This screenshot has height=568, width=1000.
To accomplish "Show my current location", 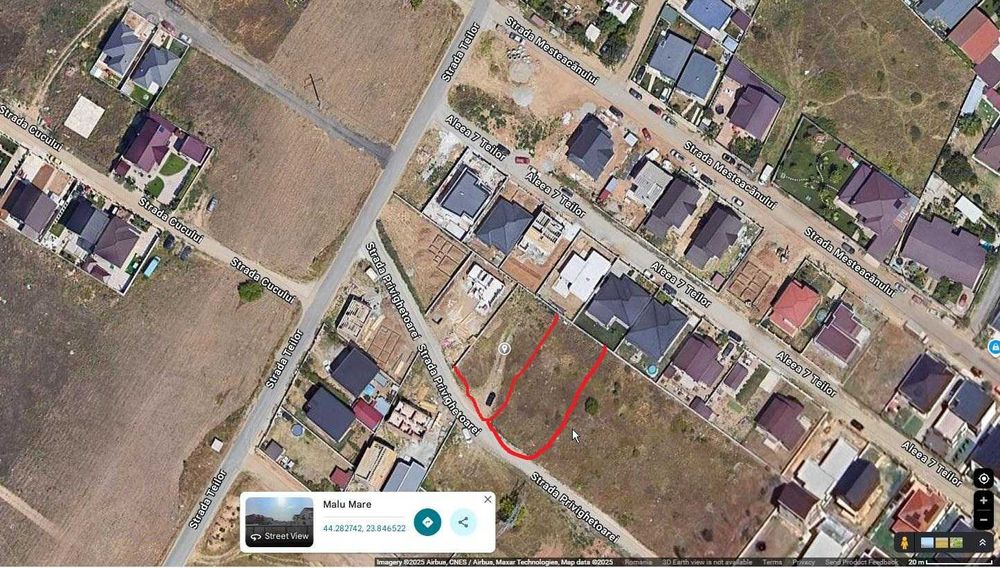I will pos(984,479).
